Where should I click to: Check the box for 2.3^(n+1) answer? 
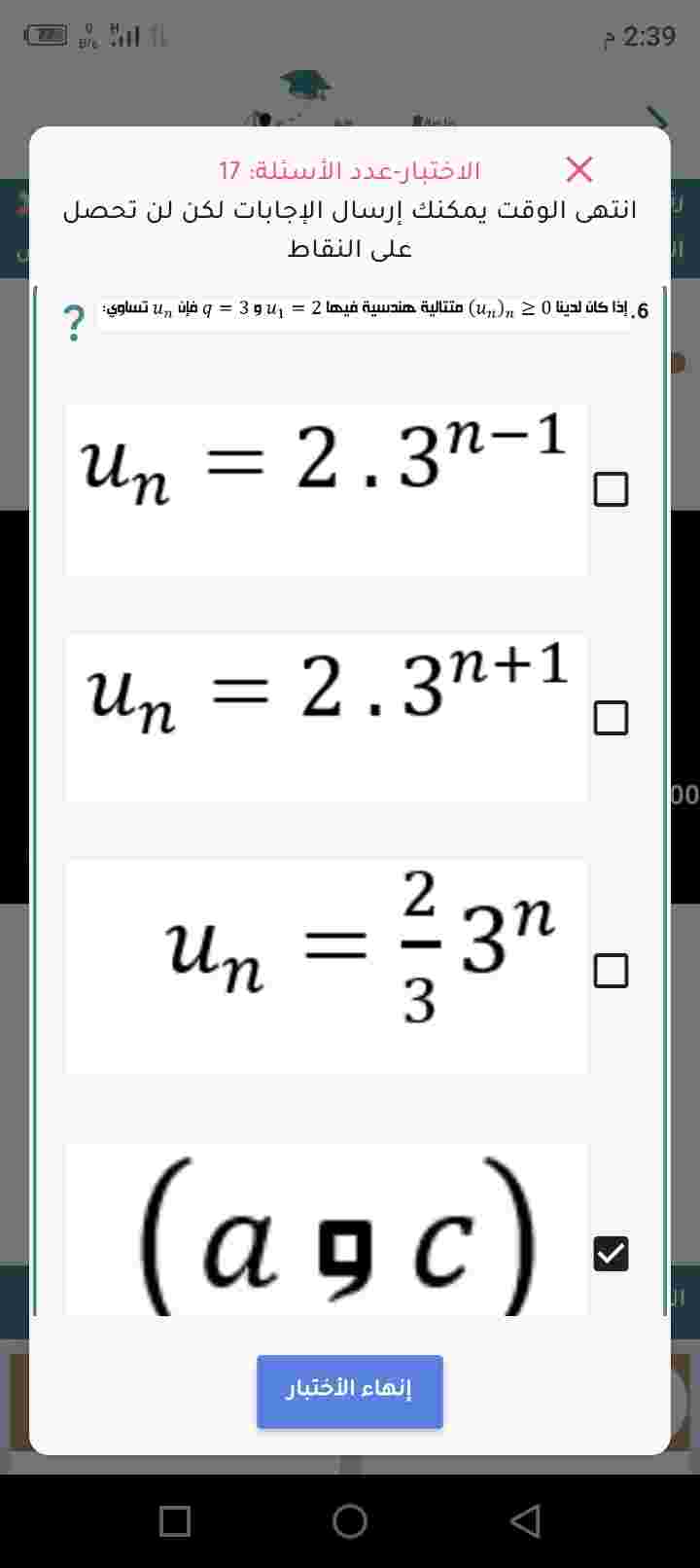point(611,718)
